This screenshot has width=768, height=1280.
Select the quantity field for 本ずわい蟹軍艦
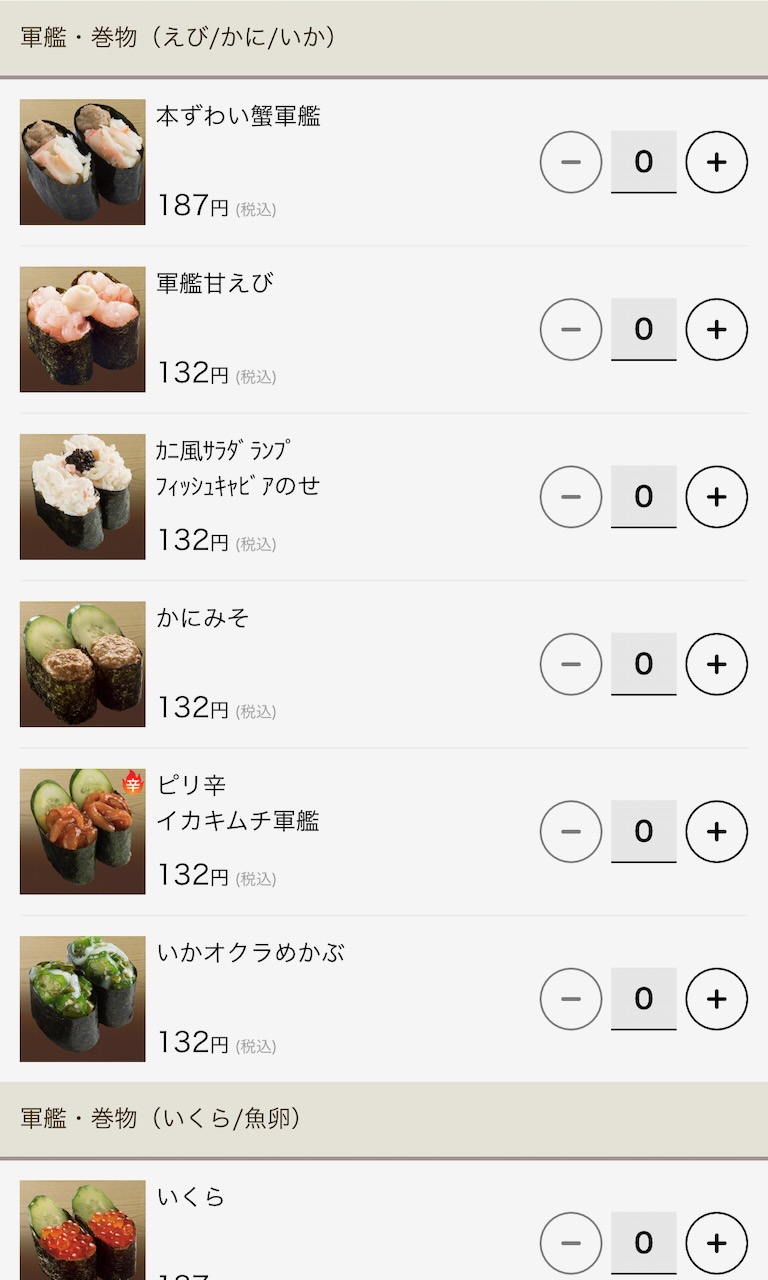point(643,162)
